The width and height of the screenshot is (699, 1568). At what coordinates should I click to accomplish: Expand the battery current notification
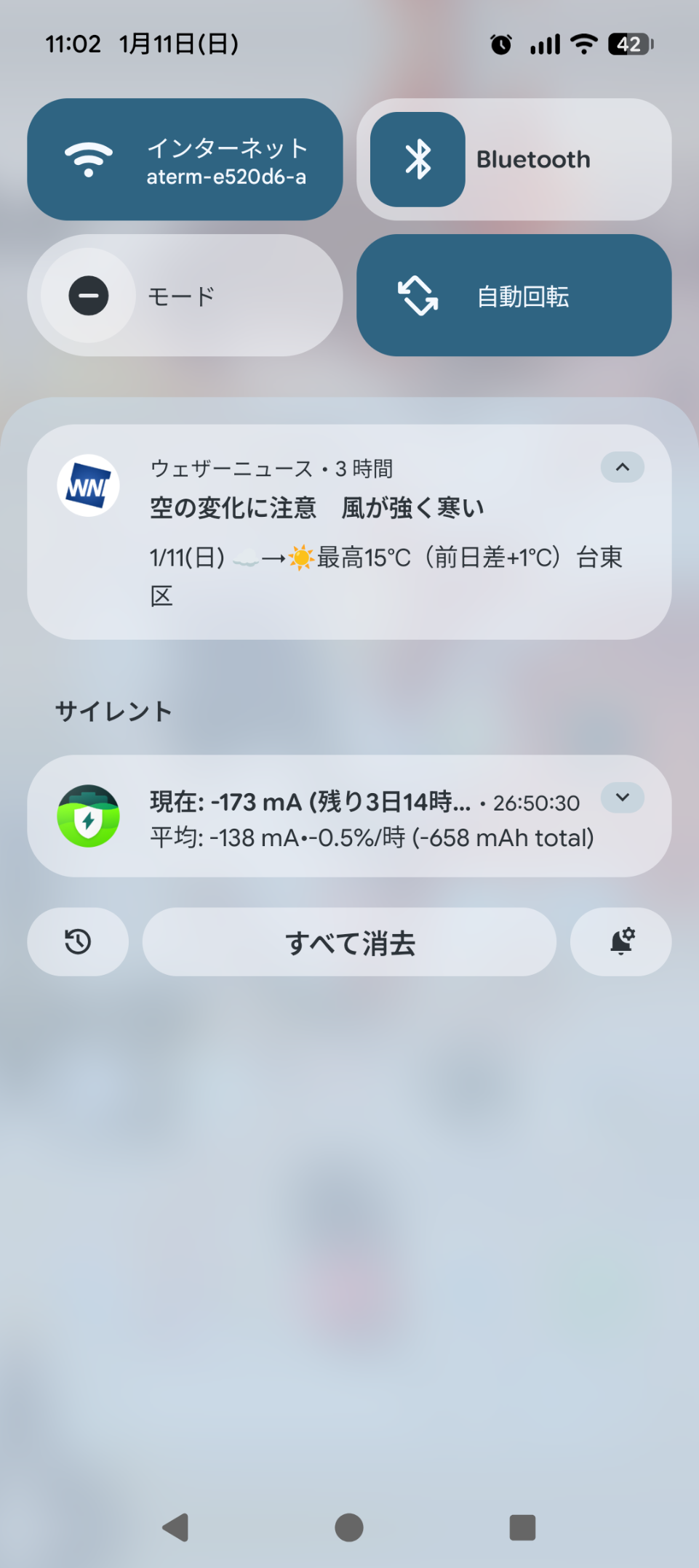[x=622, y=797]
